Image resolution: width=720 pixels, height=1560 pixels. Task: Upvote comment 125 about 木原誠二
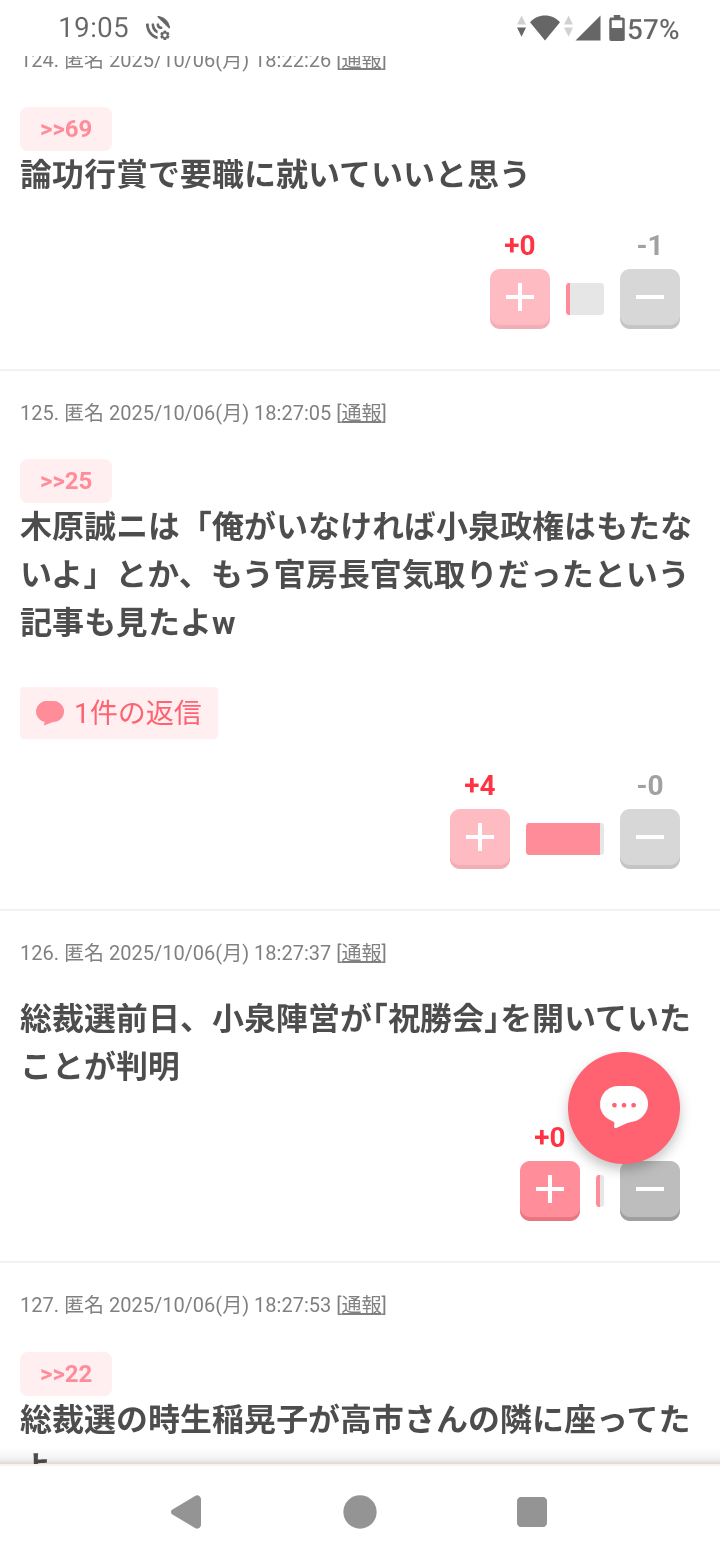coord(480,838)
